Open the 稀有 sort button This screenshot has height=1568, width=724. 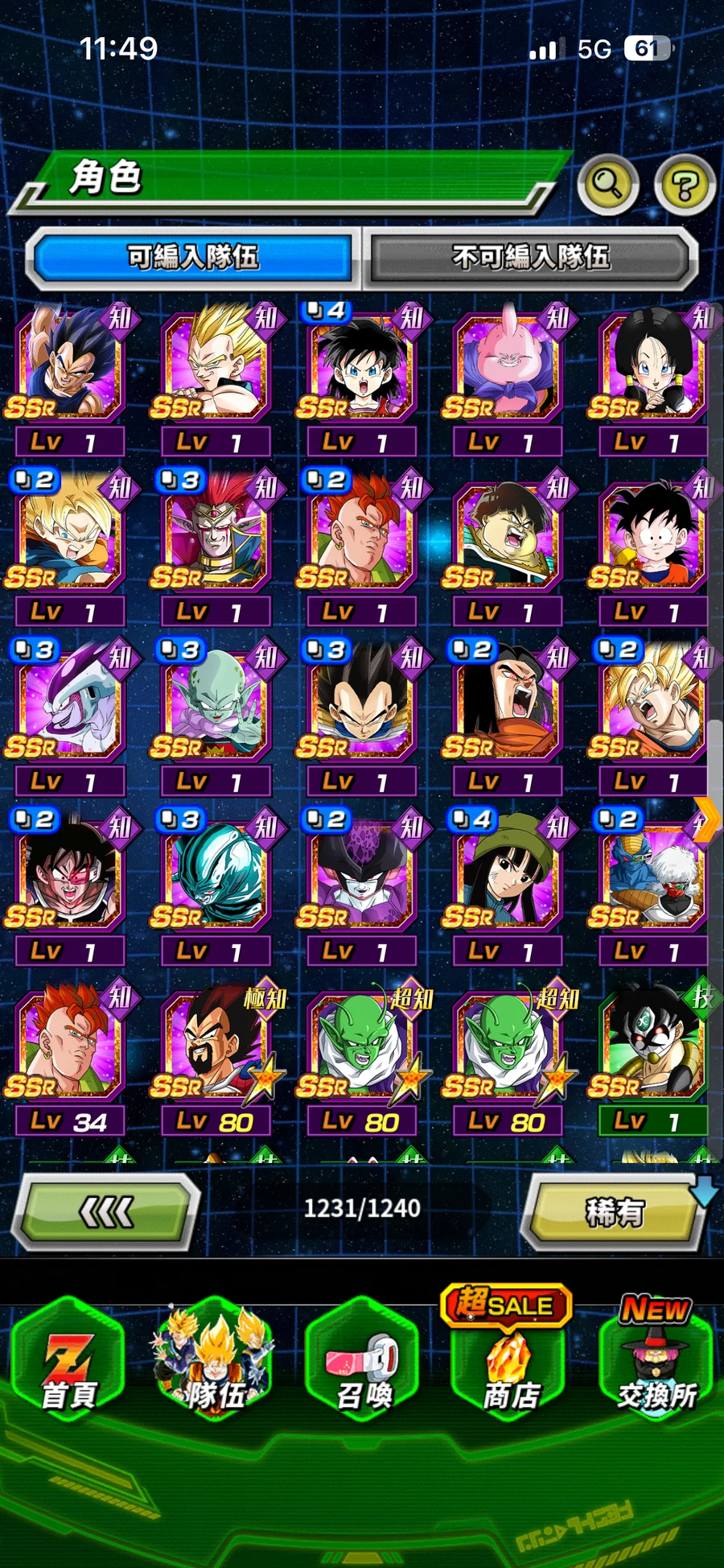[615, 1211]
